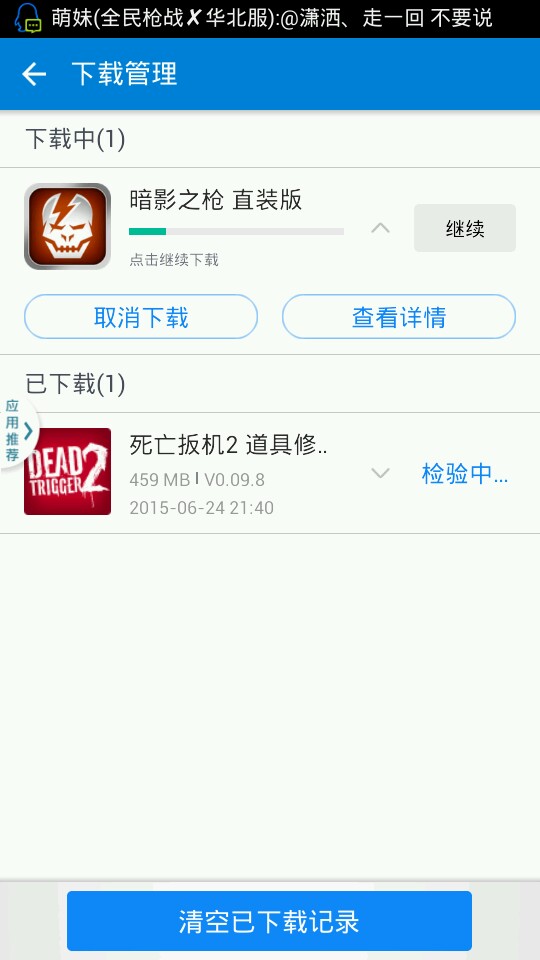Open the 应用推荐 side tab
The width and height of the screenshot is (540, 960).
tap(18, 430)
